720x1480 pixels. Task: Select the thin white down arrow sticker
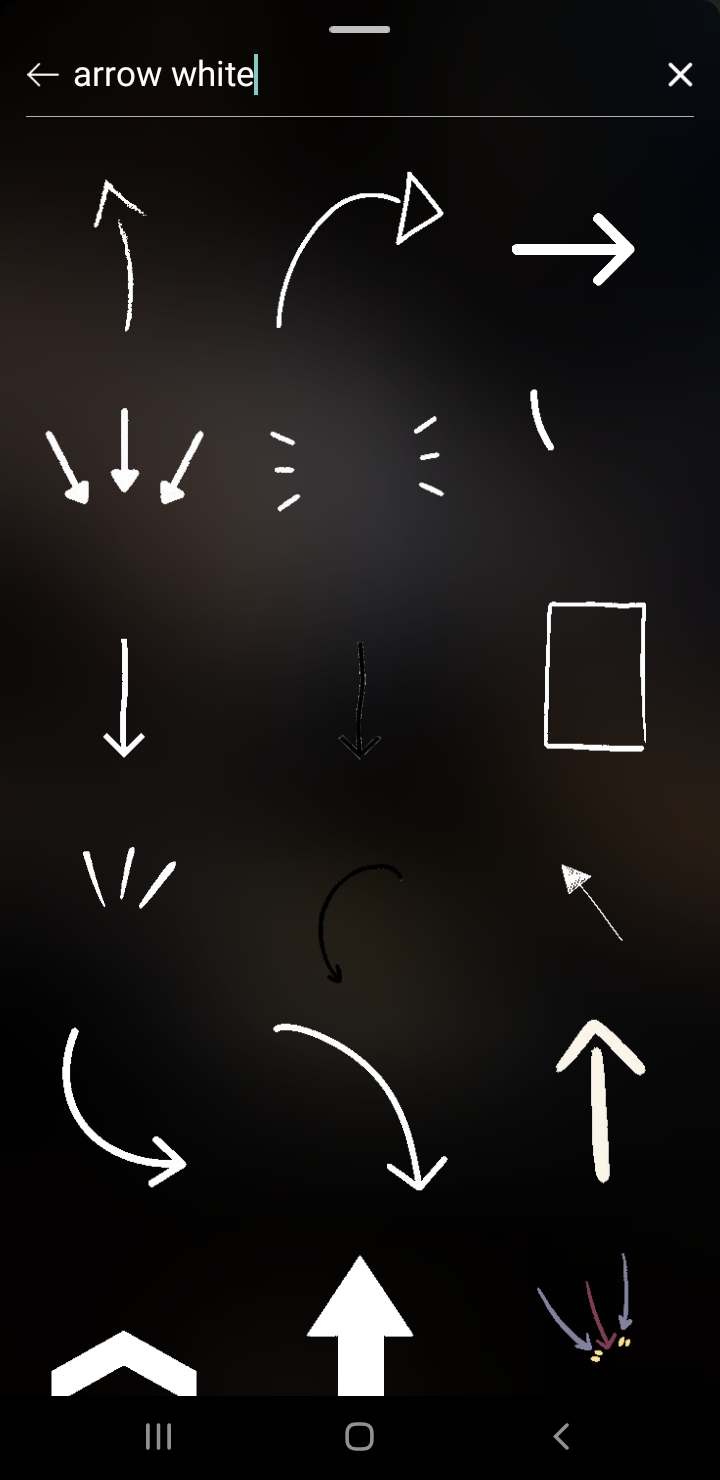(x=124, y=698)
